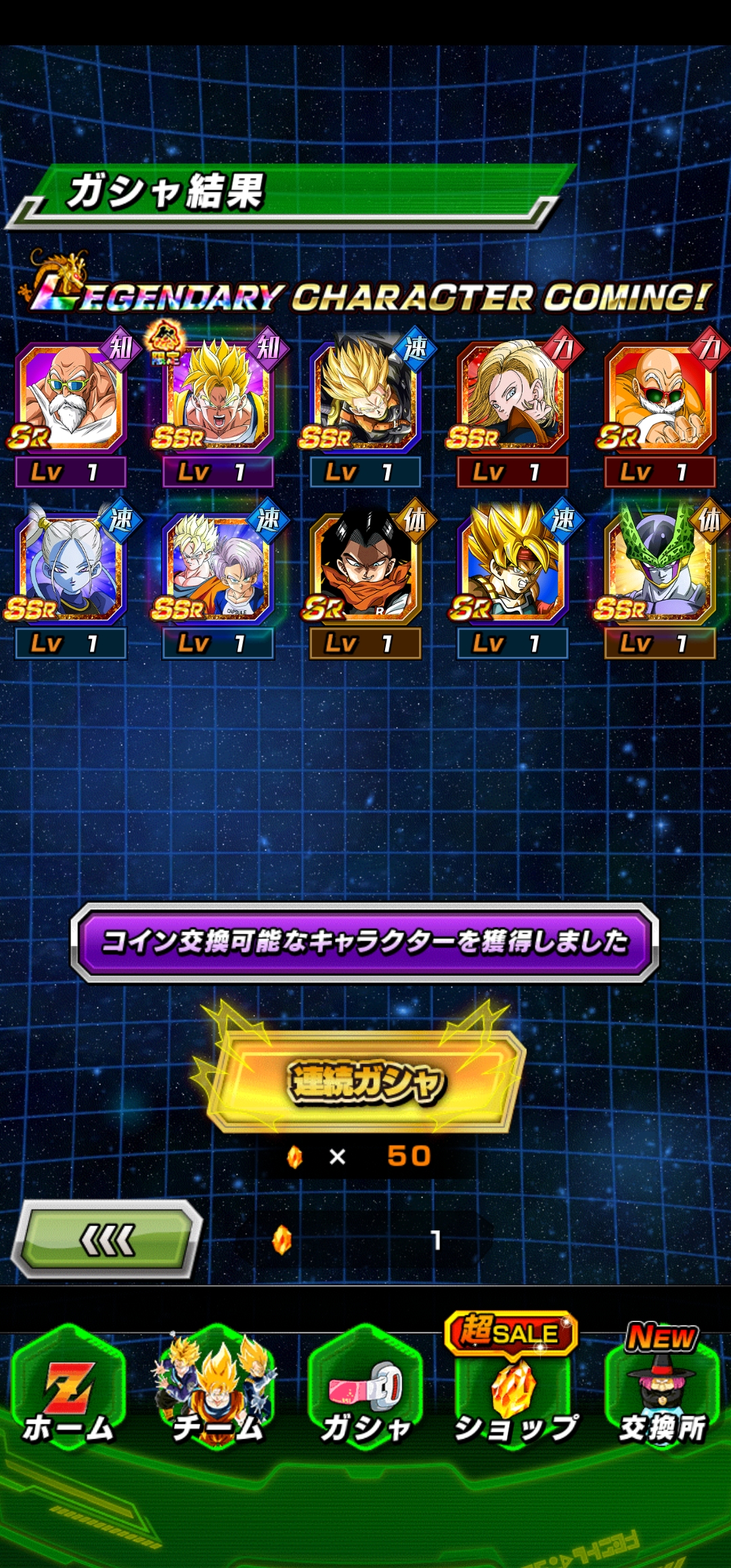Go back with the green arrow button
The image size is (731, 1568).
(x=108, y=1240)
